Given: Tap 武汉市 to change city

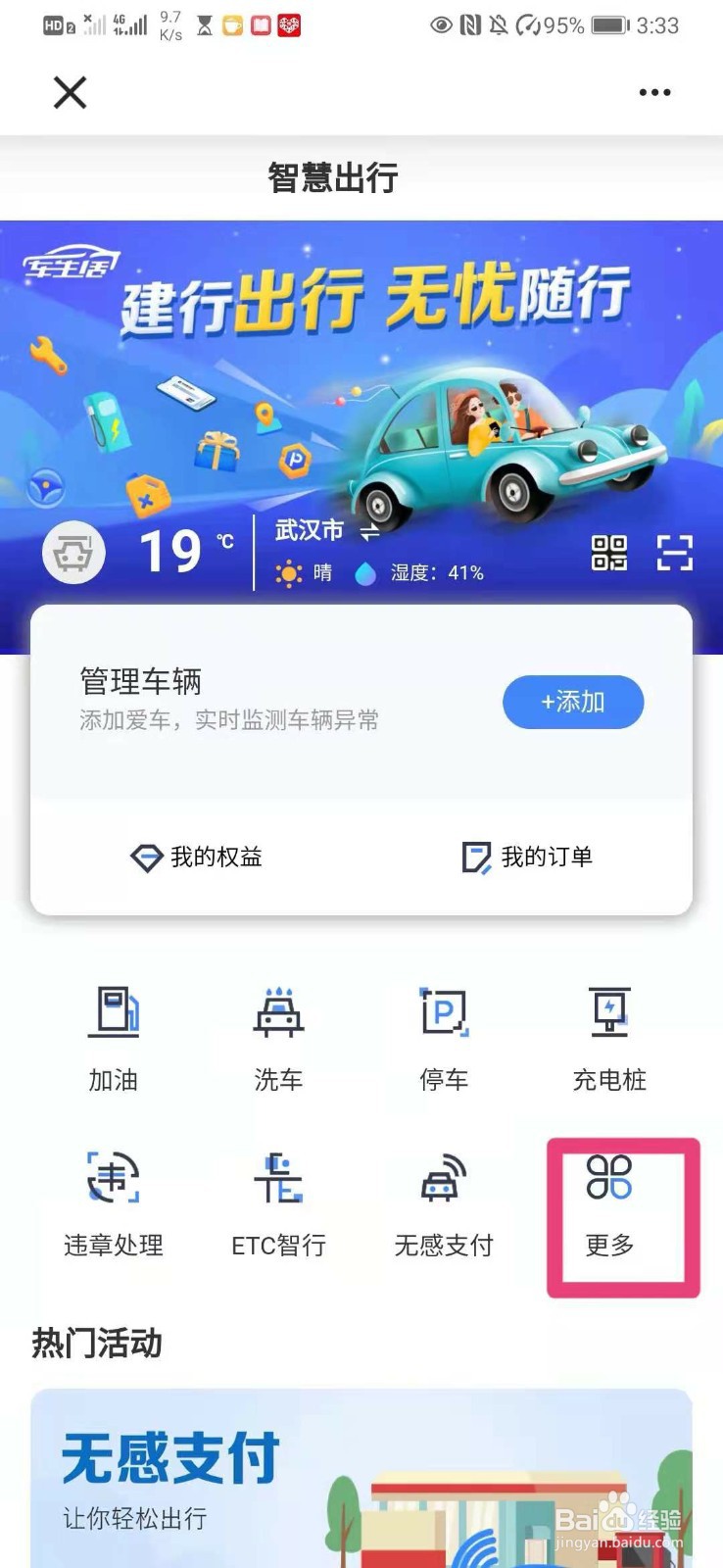Looking at the screenshot, I should point(309,530).
